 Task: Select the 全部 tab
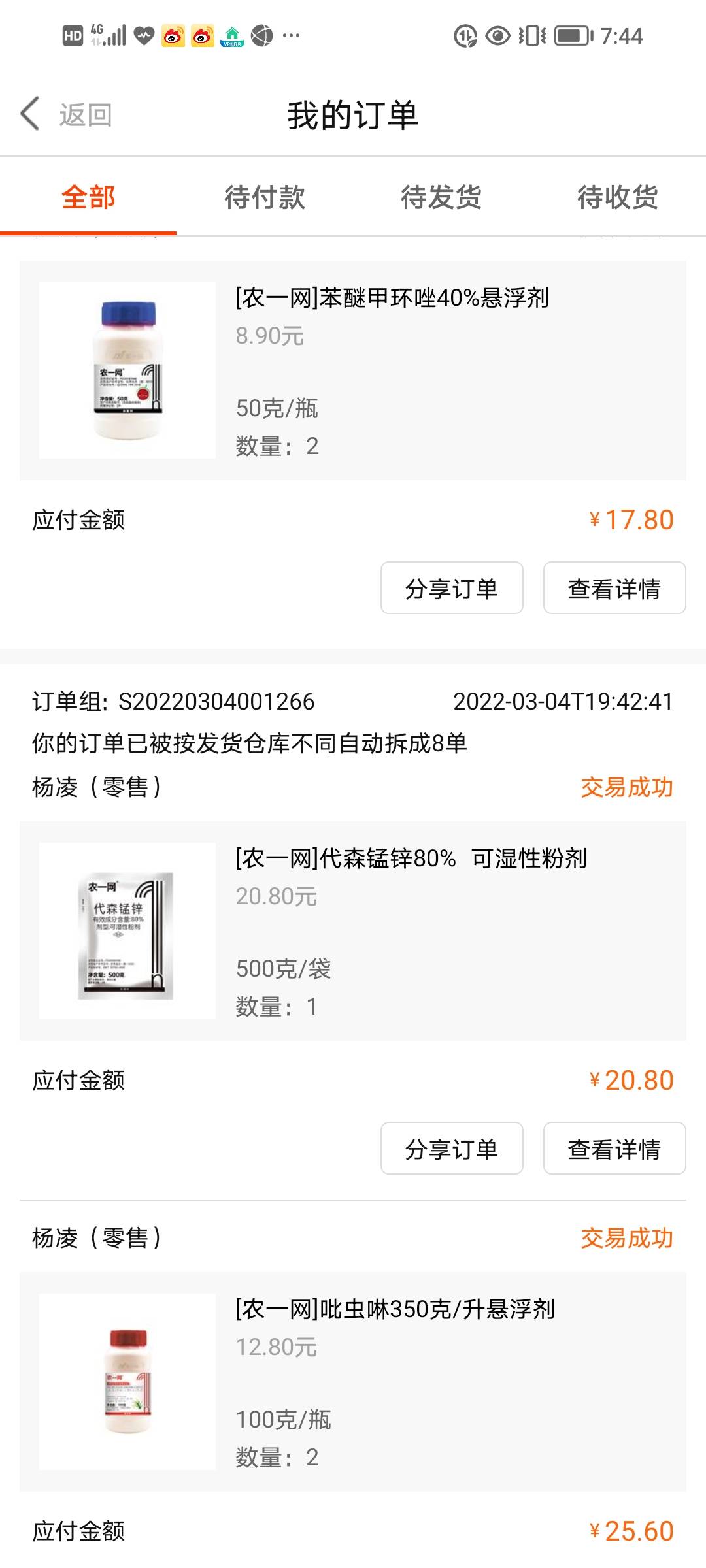(88, 197)
